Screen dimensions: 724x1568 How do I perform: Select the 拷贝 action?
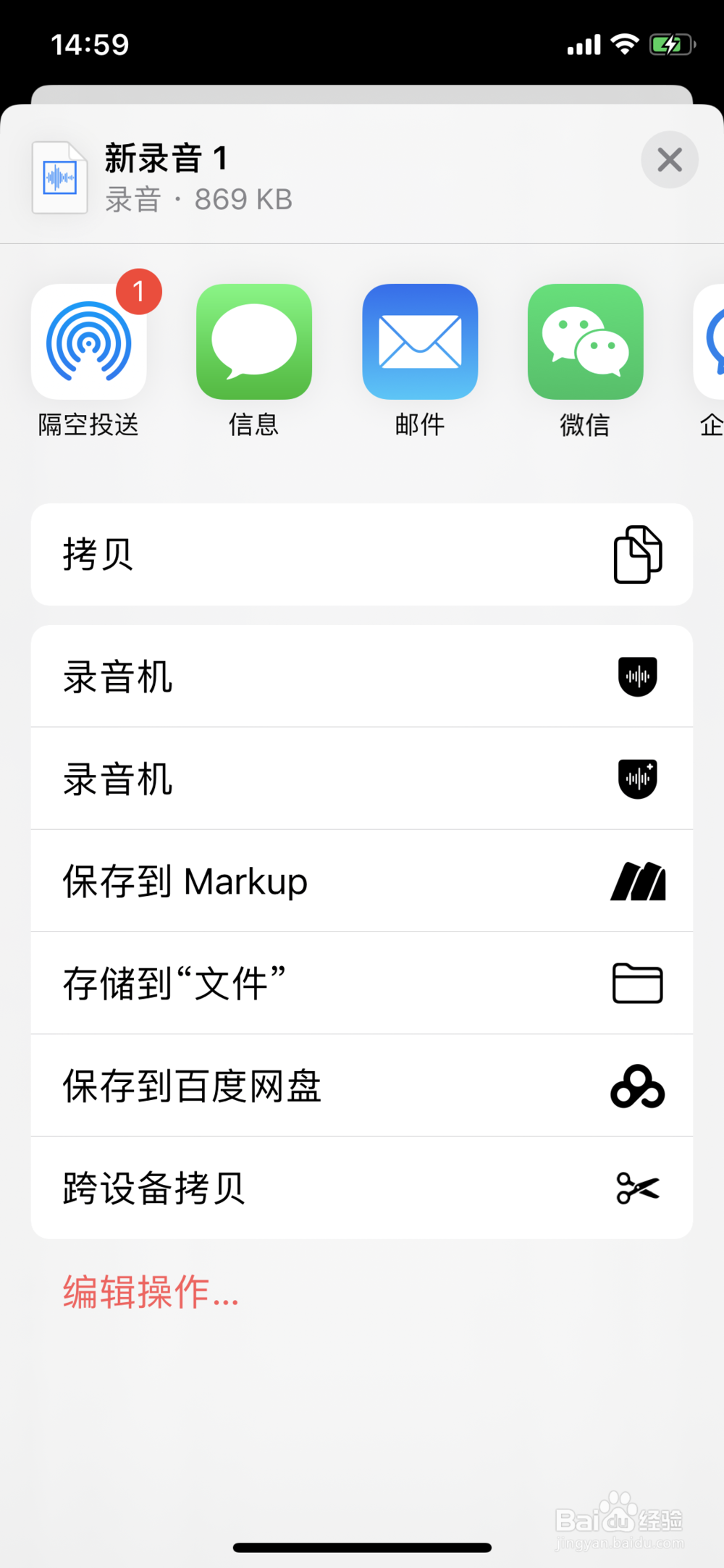coord(362,555)
